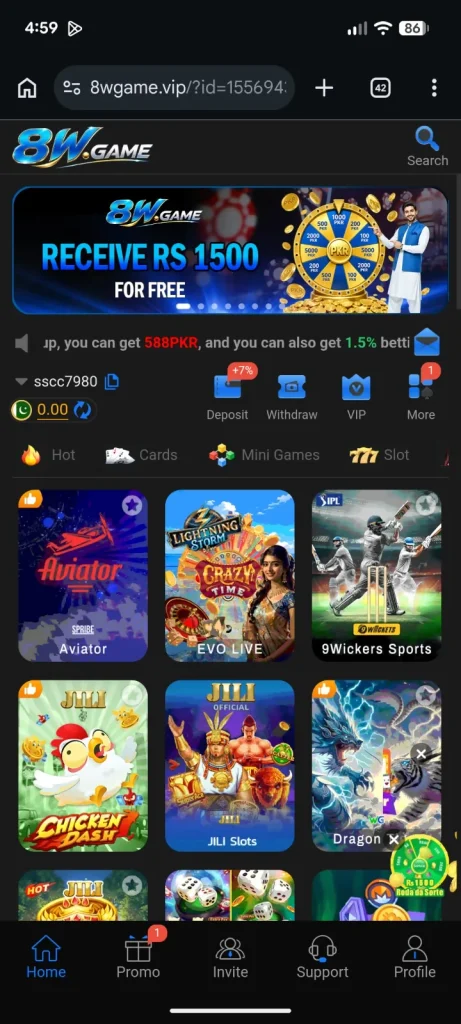Open the mail envelope messages
This screenshot has width=461, height=1024.
pos(427,342)
